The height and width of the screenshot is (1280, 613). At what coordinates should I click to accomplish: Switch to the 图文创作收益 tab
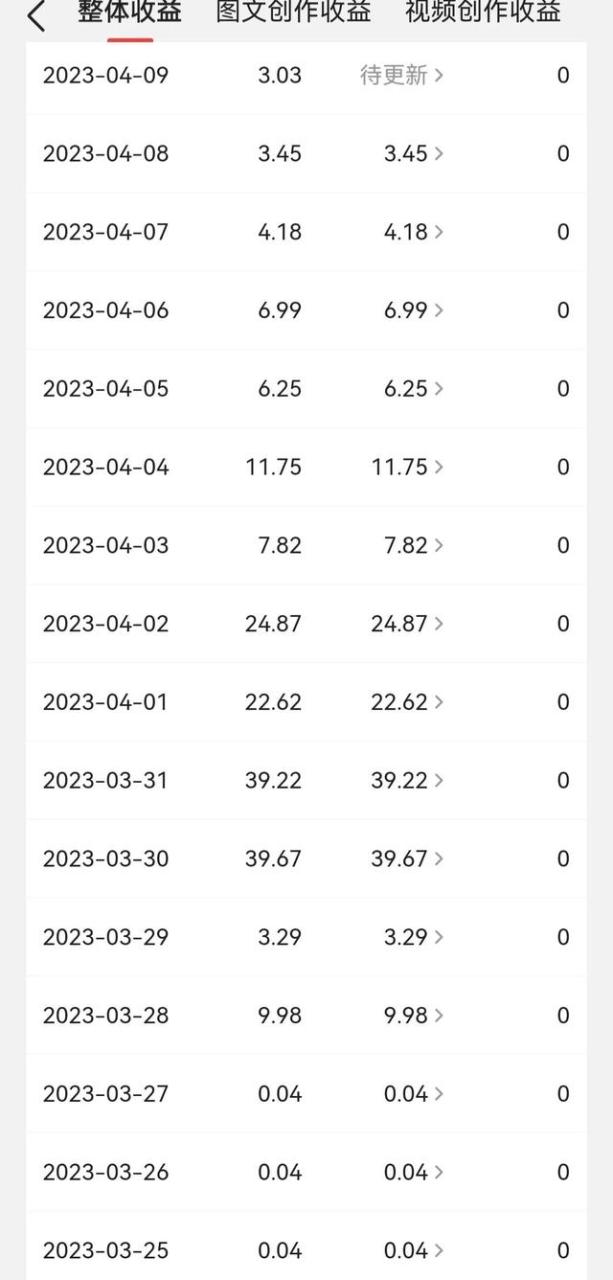pyautogui.click(x=293, y=13)
